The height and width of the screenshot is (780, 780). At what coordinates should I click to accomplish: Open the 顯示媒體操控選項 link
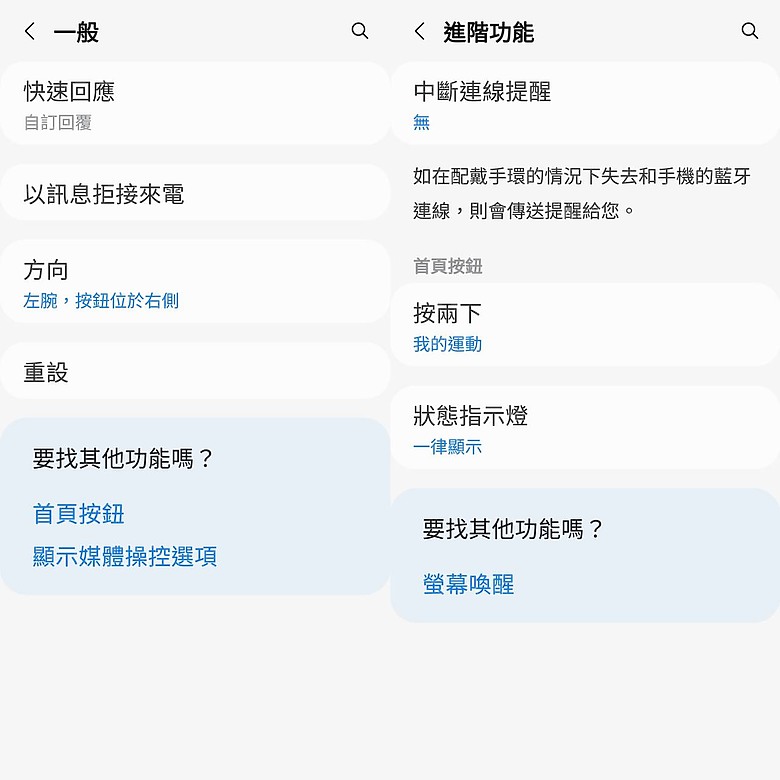125,557
